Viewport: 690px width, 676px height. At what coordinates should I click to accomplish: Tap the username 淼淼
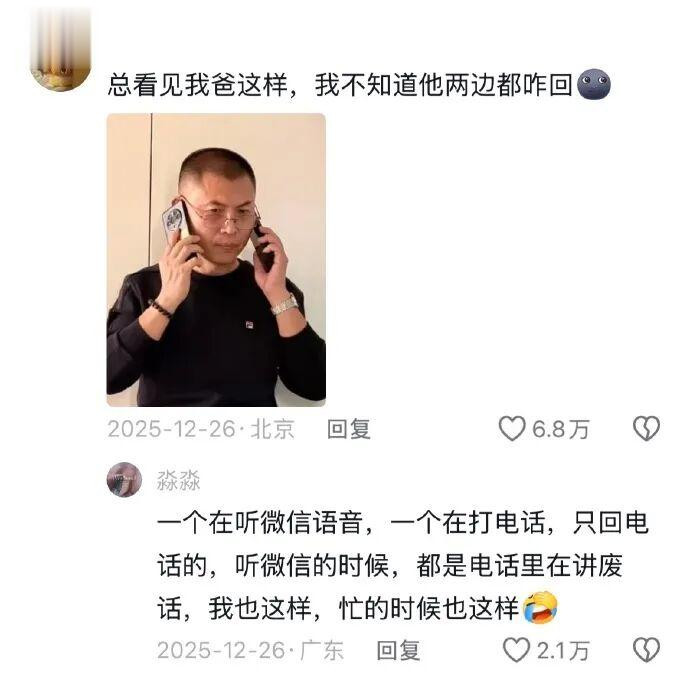(x=179, y=480)
